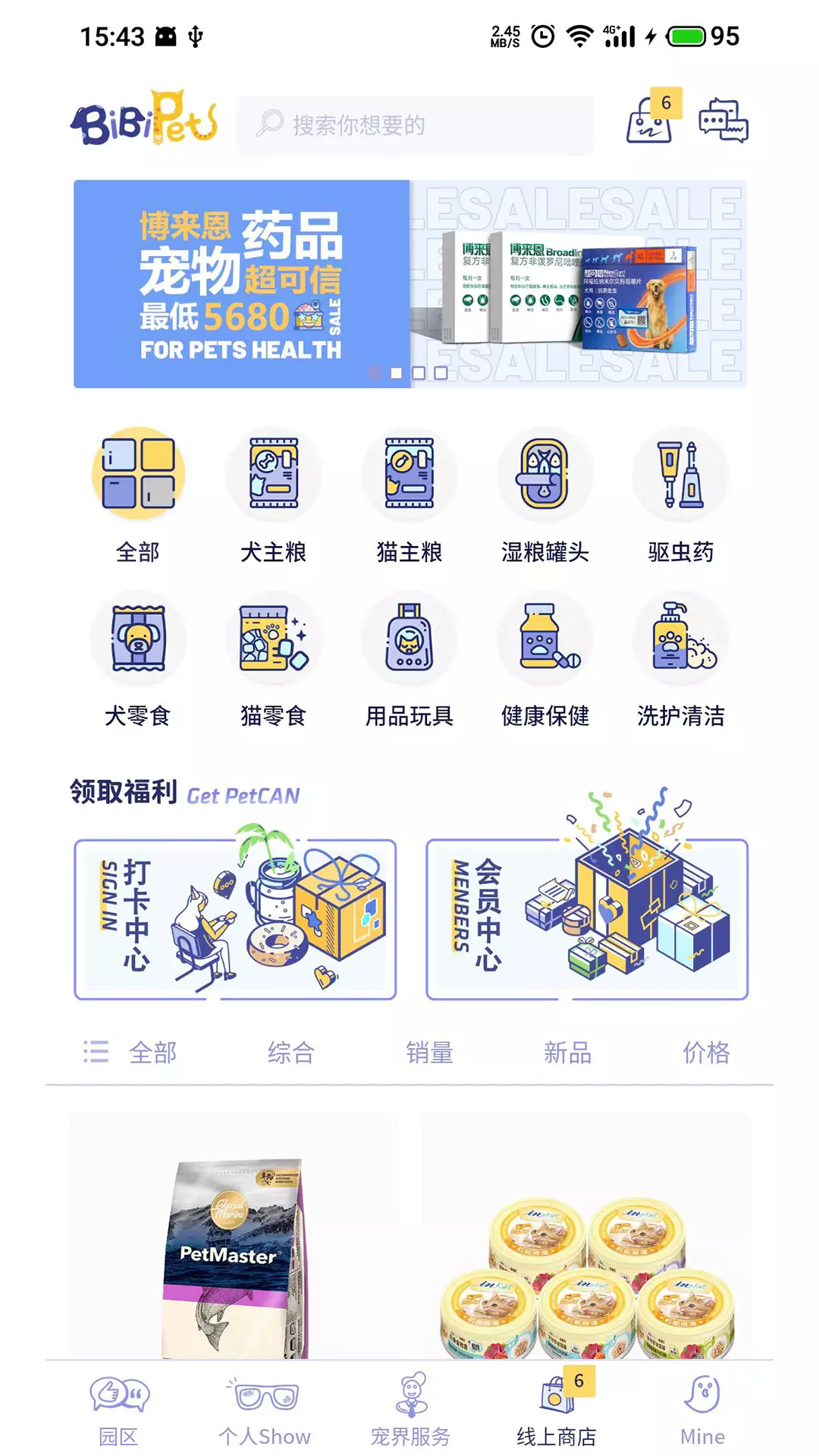Sort products by 销量

(x=429, y=1053)
